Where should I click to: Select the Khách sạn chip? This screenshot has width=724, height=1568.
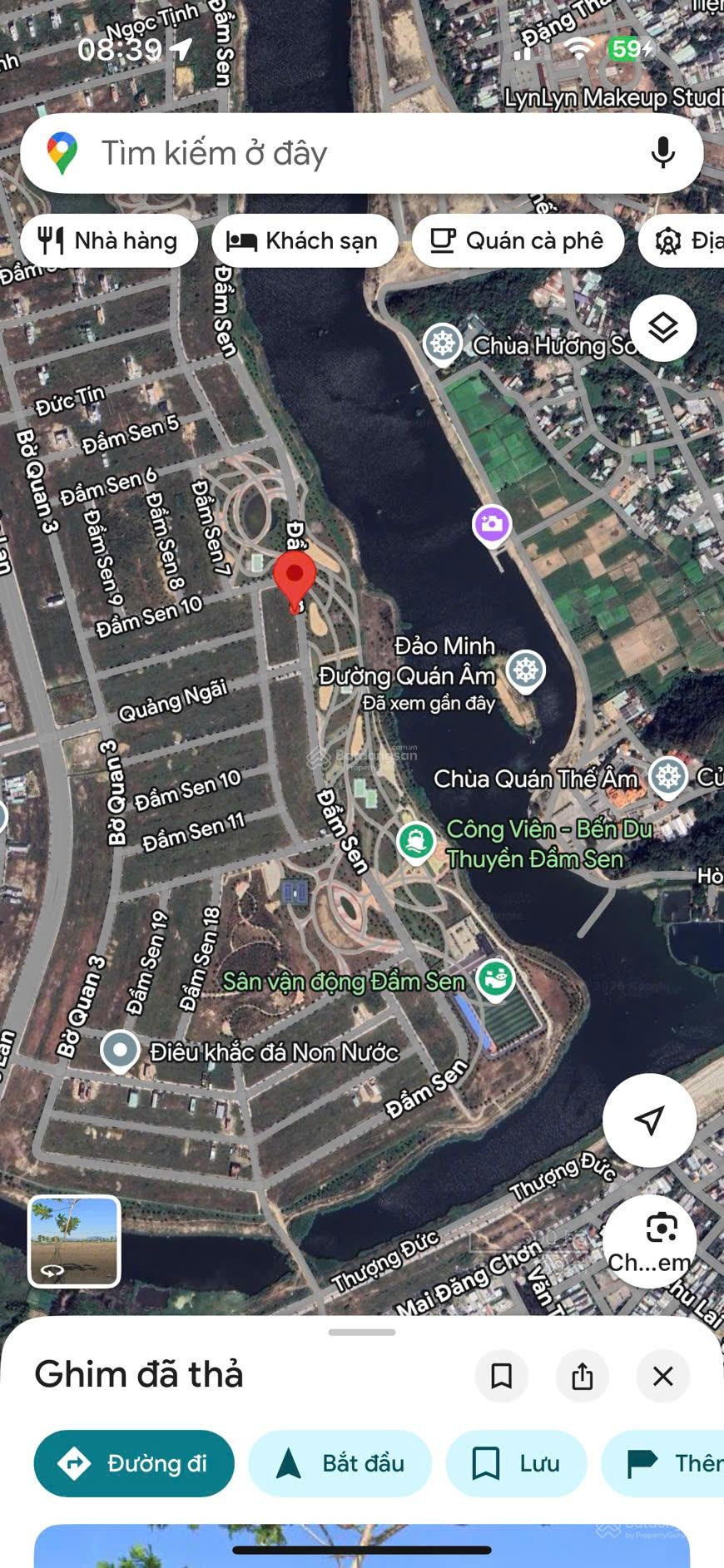tap(305, 241)
